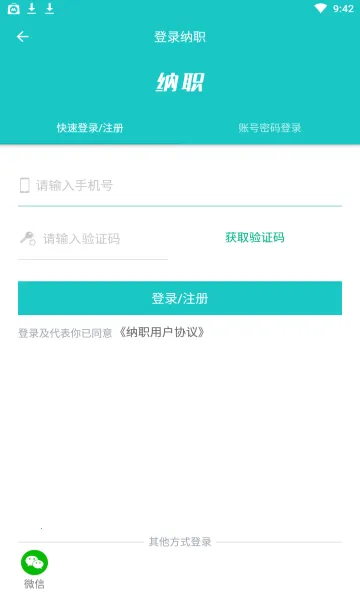The height and width of the screenshot is (600, 360).
Task: Go back using the top-left arrow
Action: pyautogui.click(x=23, y=37)
